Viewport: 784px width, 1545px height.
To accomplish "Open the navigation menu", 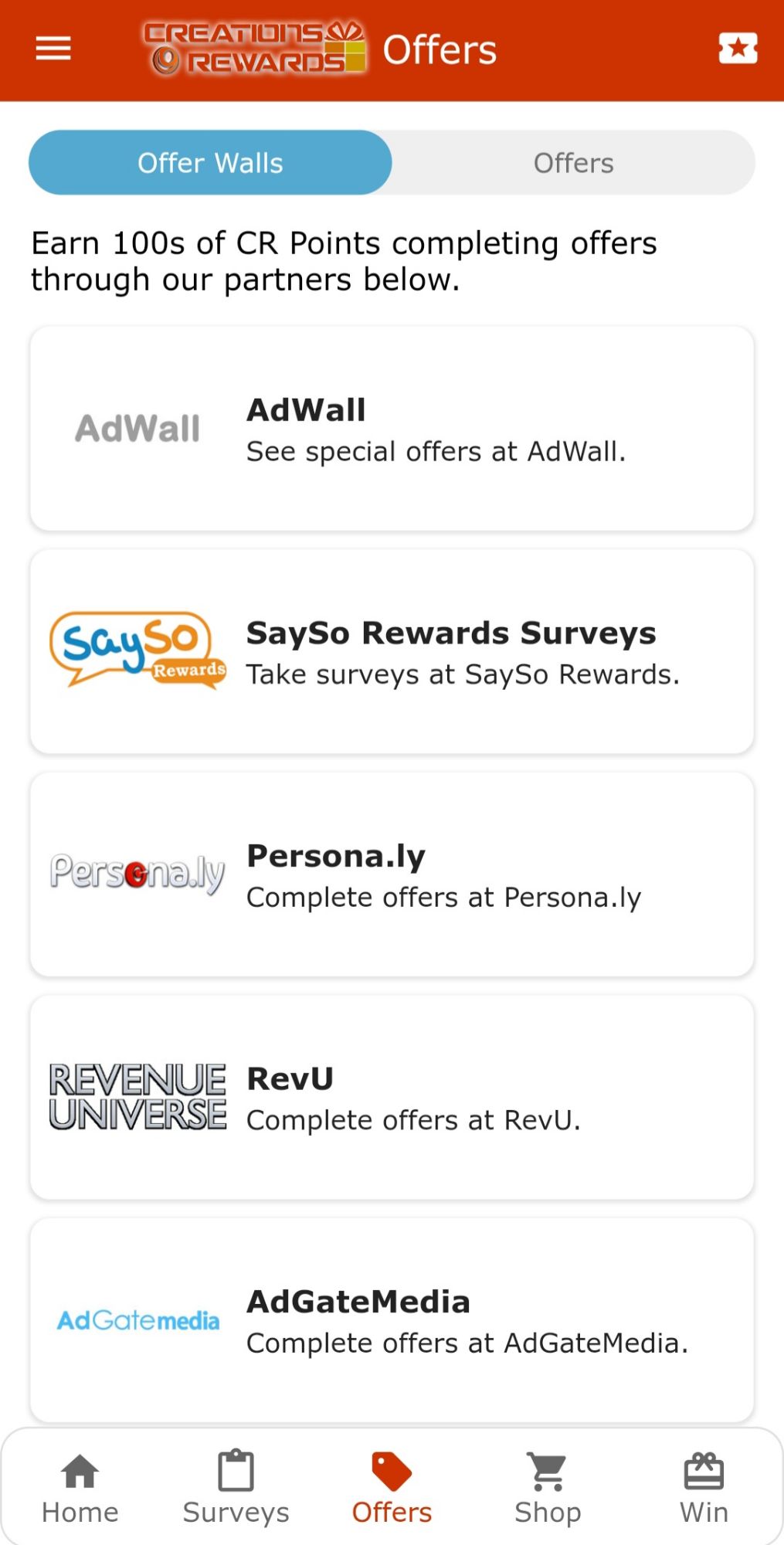I will point(53,48).
